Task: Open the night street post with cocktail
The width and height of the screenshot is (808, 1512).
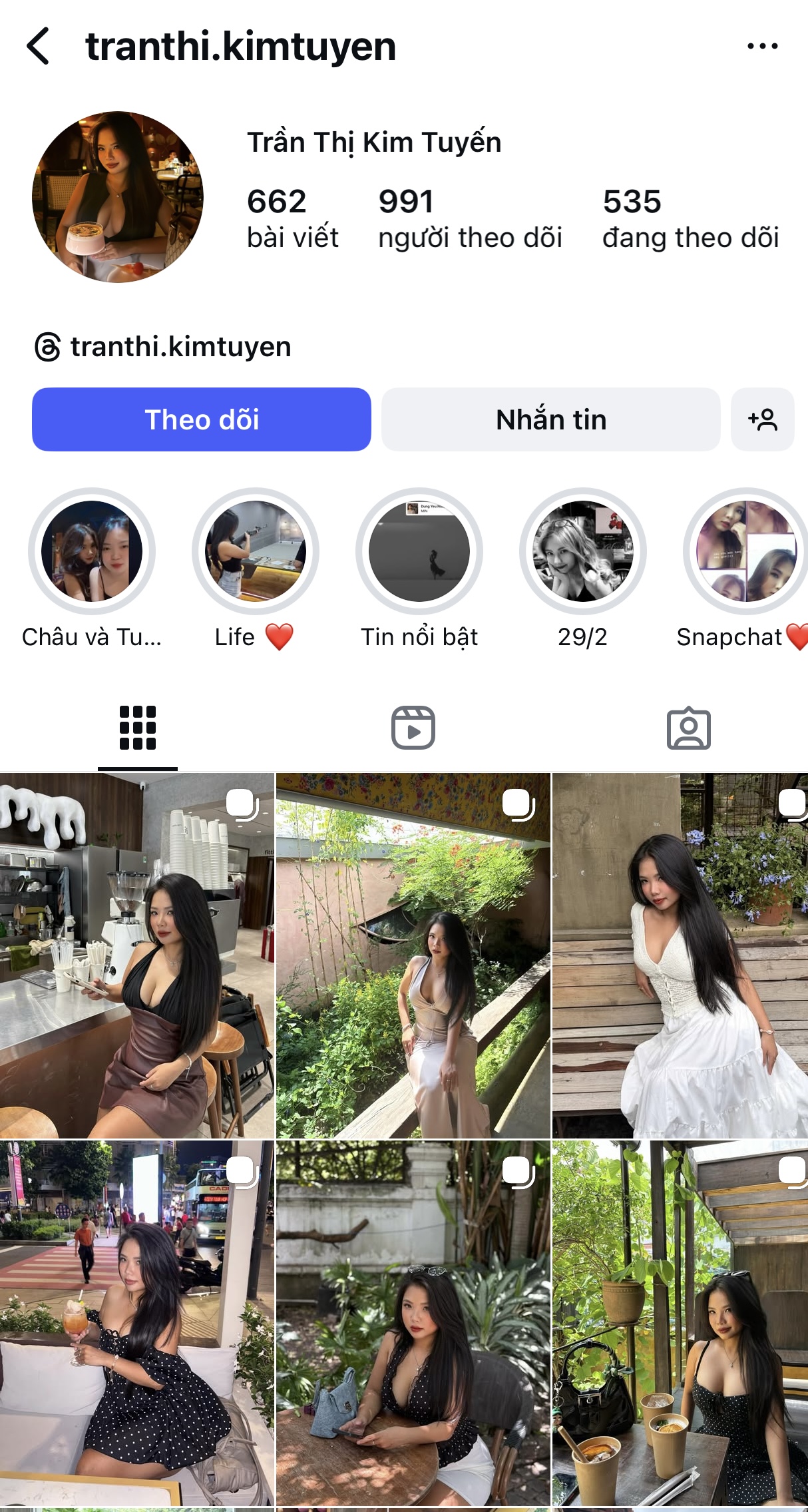Action: 137,1323
